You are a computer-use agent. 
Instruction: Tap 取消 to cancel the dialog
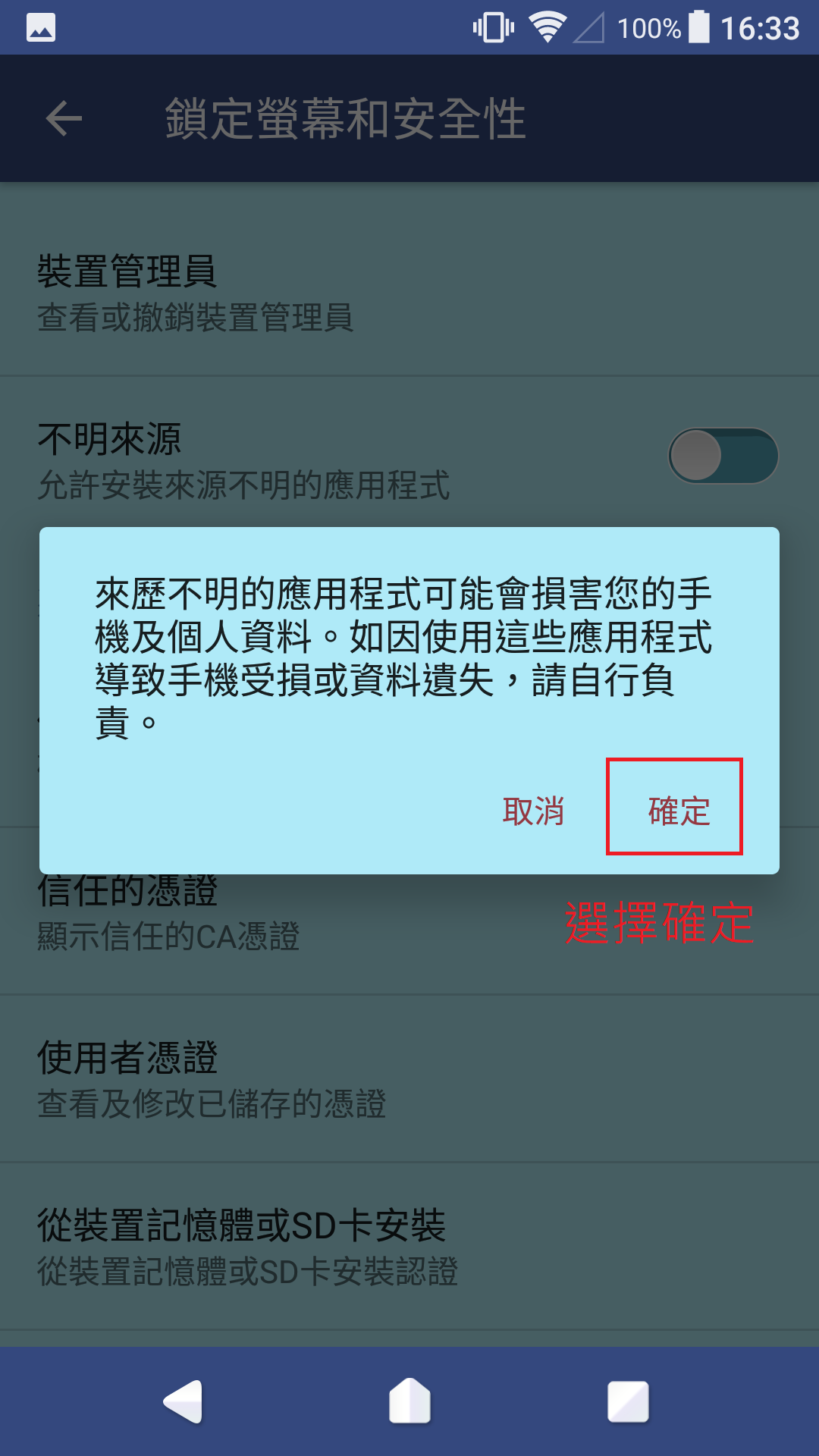(533, 811)
